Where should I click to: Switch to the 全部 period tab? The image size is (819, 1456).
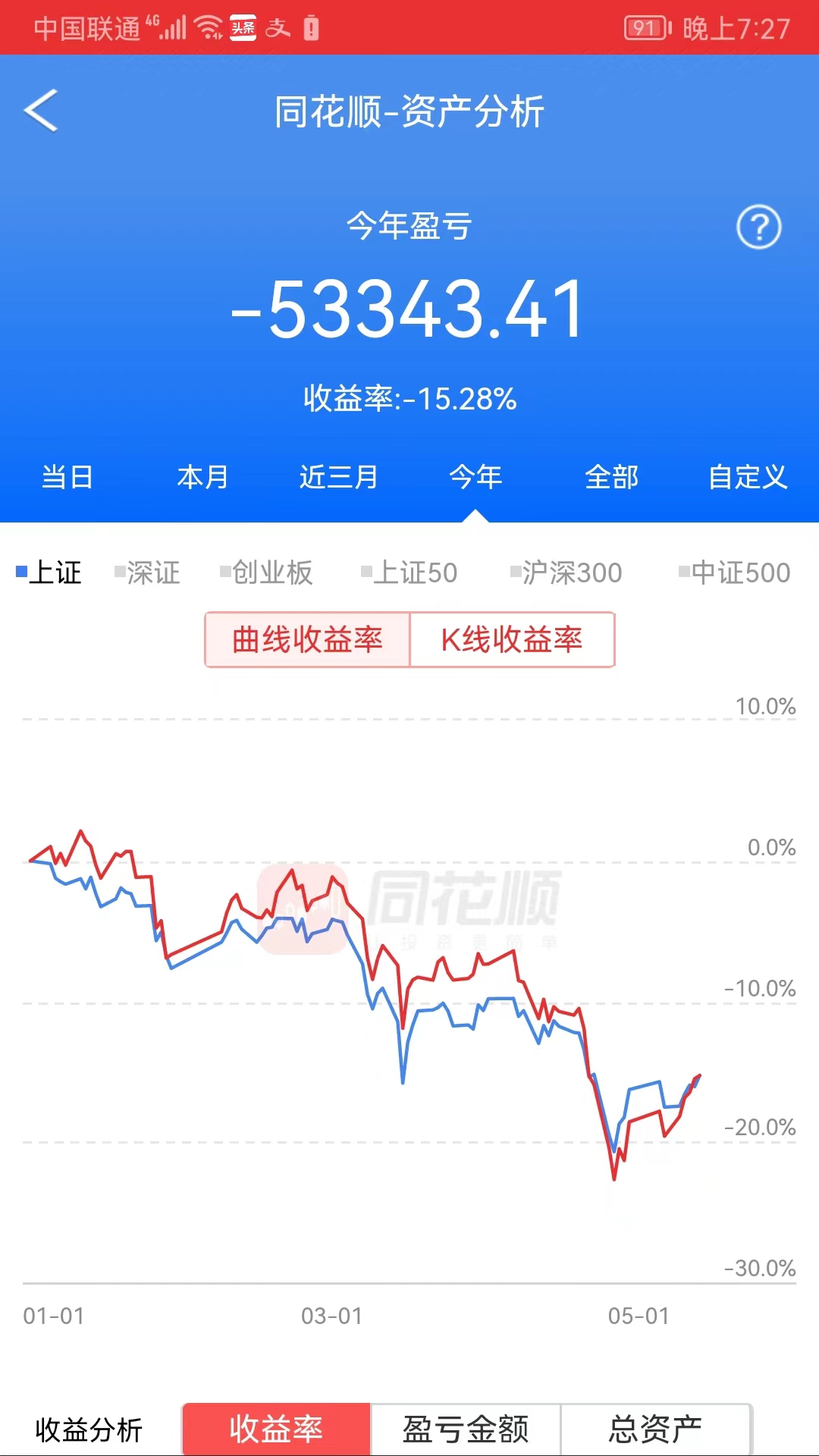tap(612, 477)
